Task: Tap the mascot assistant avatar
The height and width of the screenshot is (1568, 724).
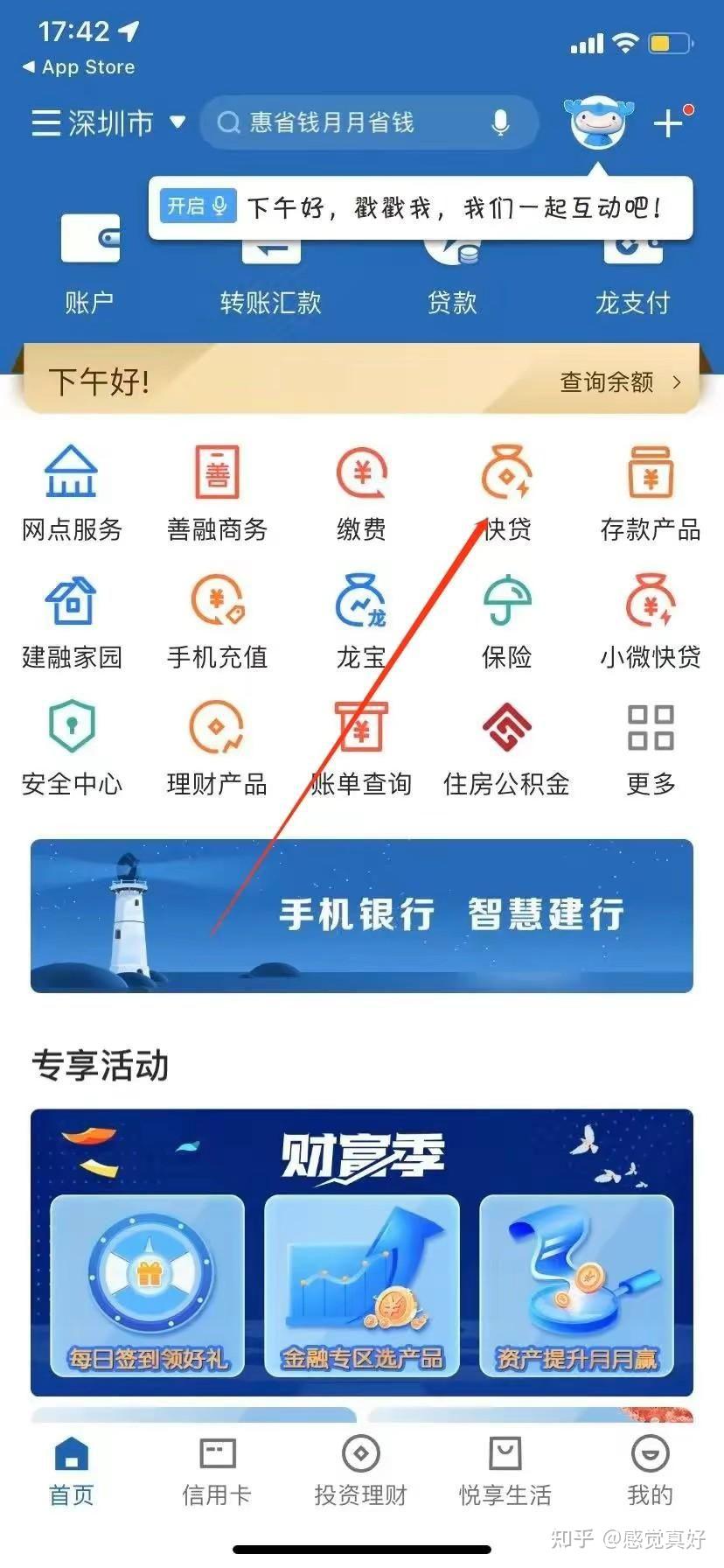Action: click(x=599, y=122)
